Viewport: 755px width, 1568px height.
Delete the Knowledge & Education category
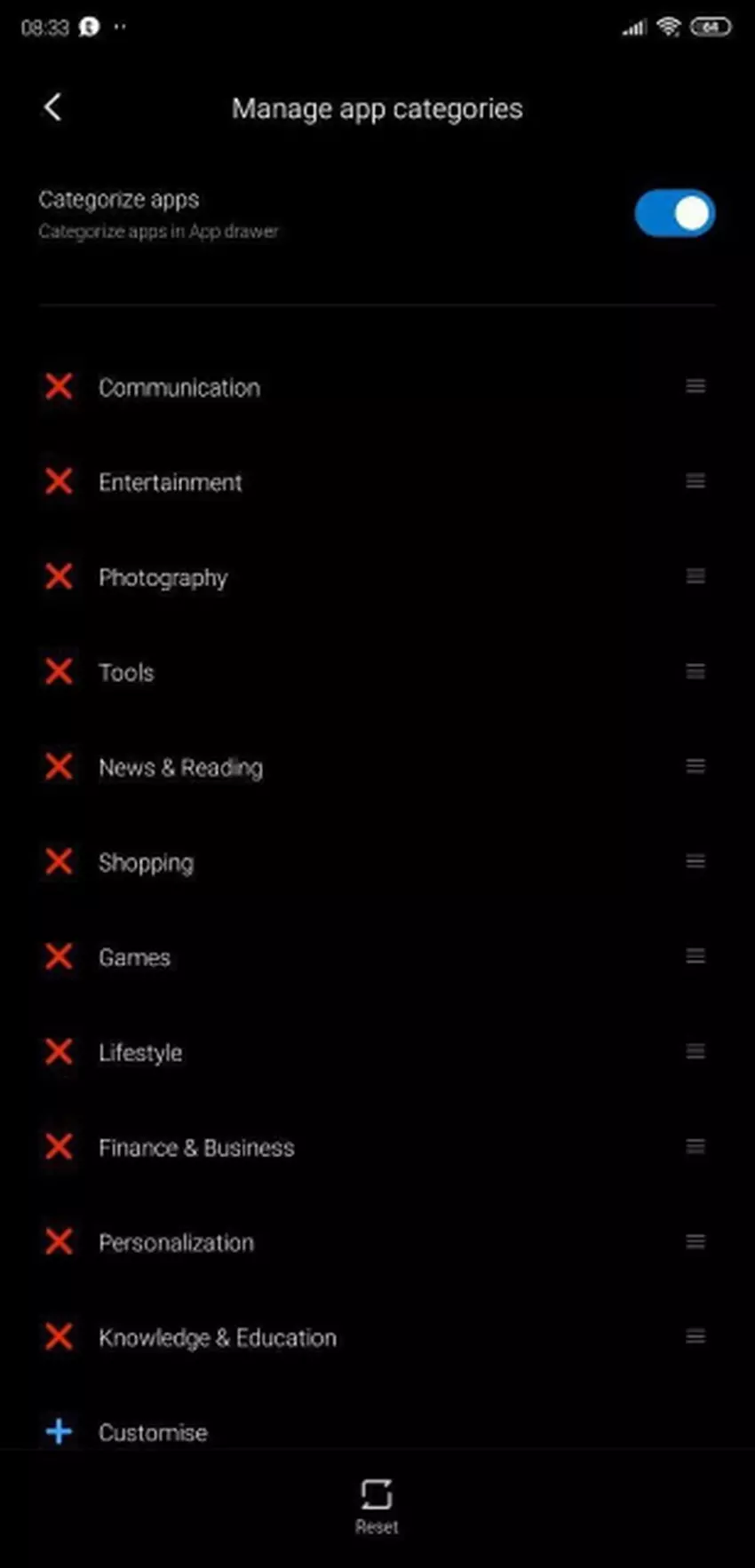tap(59, 1336)
